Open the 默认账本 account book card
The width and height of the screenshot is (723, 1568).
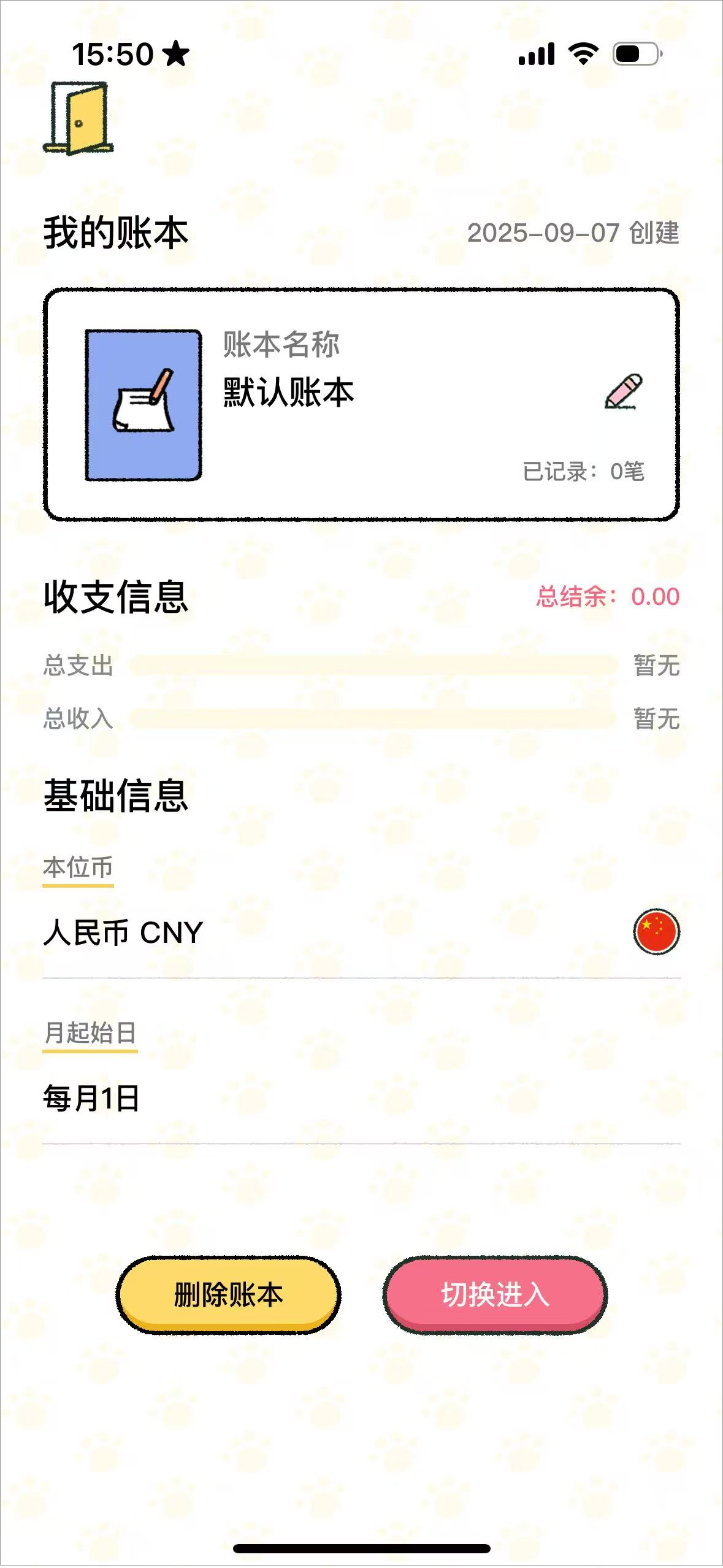click(361, 405)
